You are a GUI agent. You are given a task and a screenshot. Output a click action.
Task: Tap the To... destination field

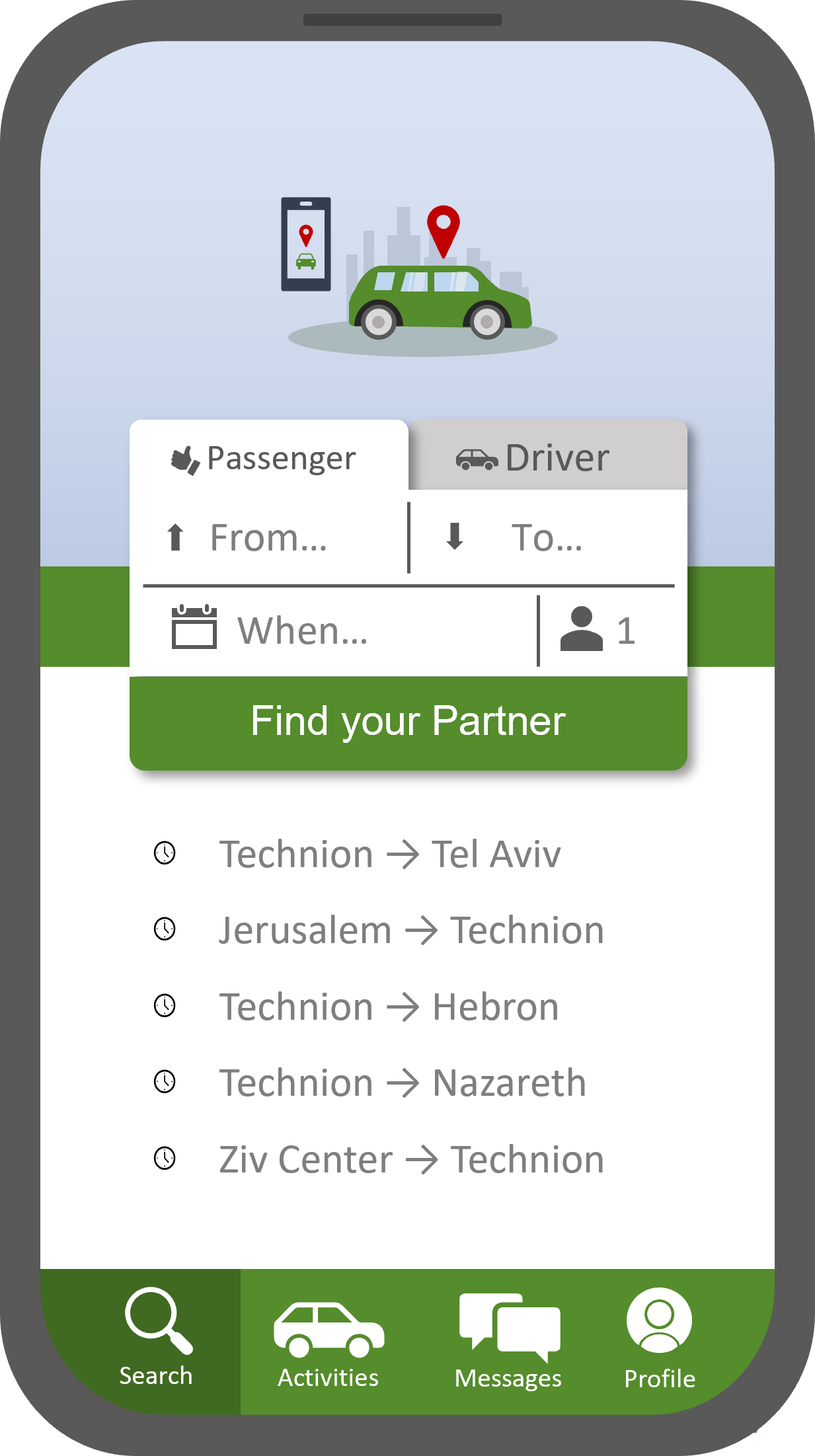click(543, 537)
